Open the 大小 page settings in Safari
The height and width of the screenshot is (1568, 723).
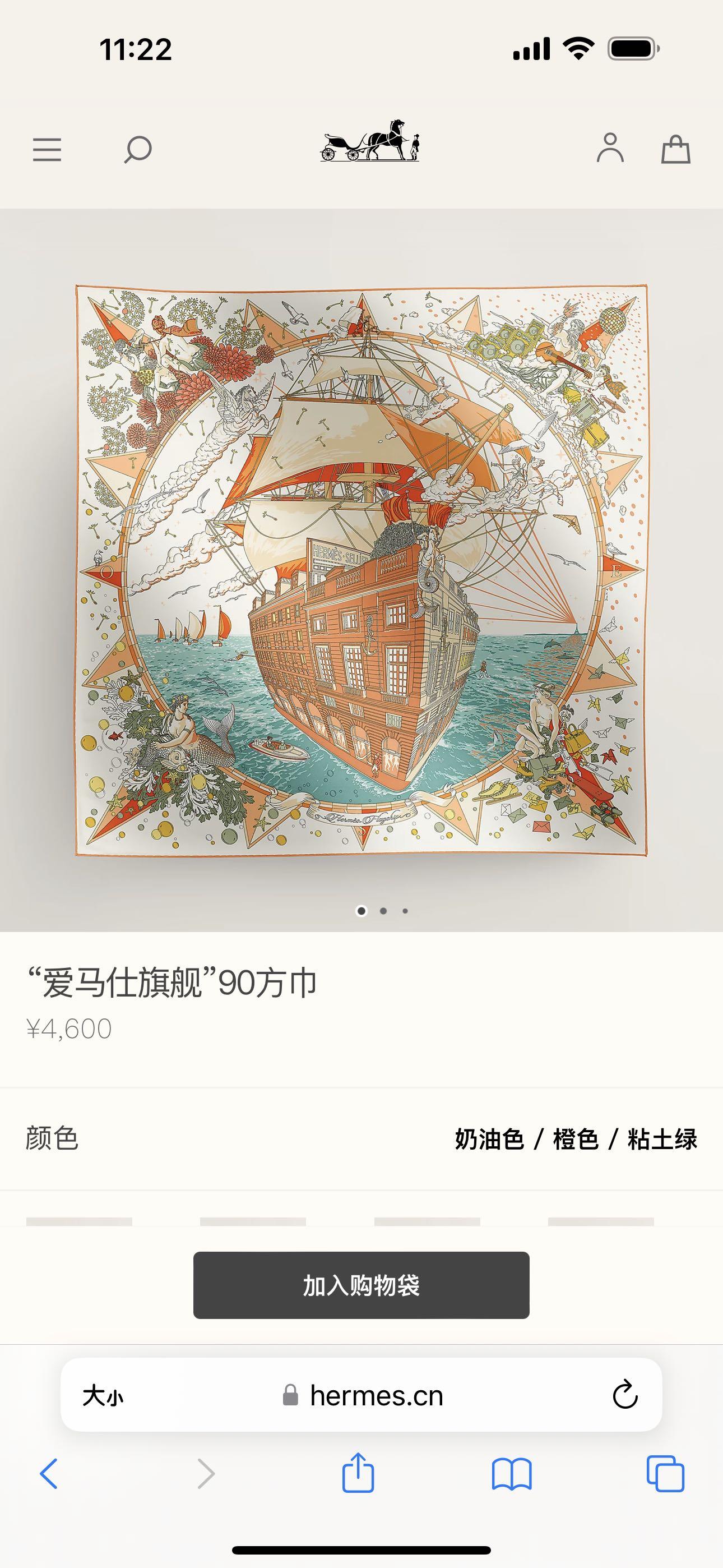102,1395
